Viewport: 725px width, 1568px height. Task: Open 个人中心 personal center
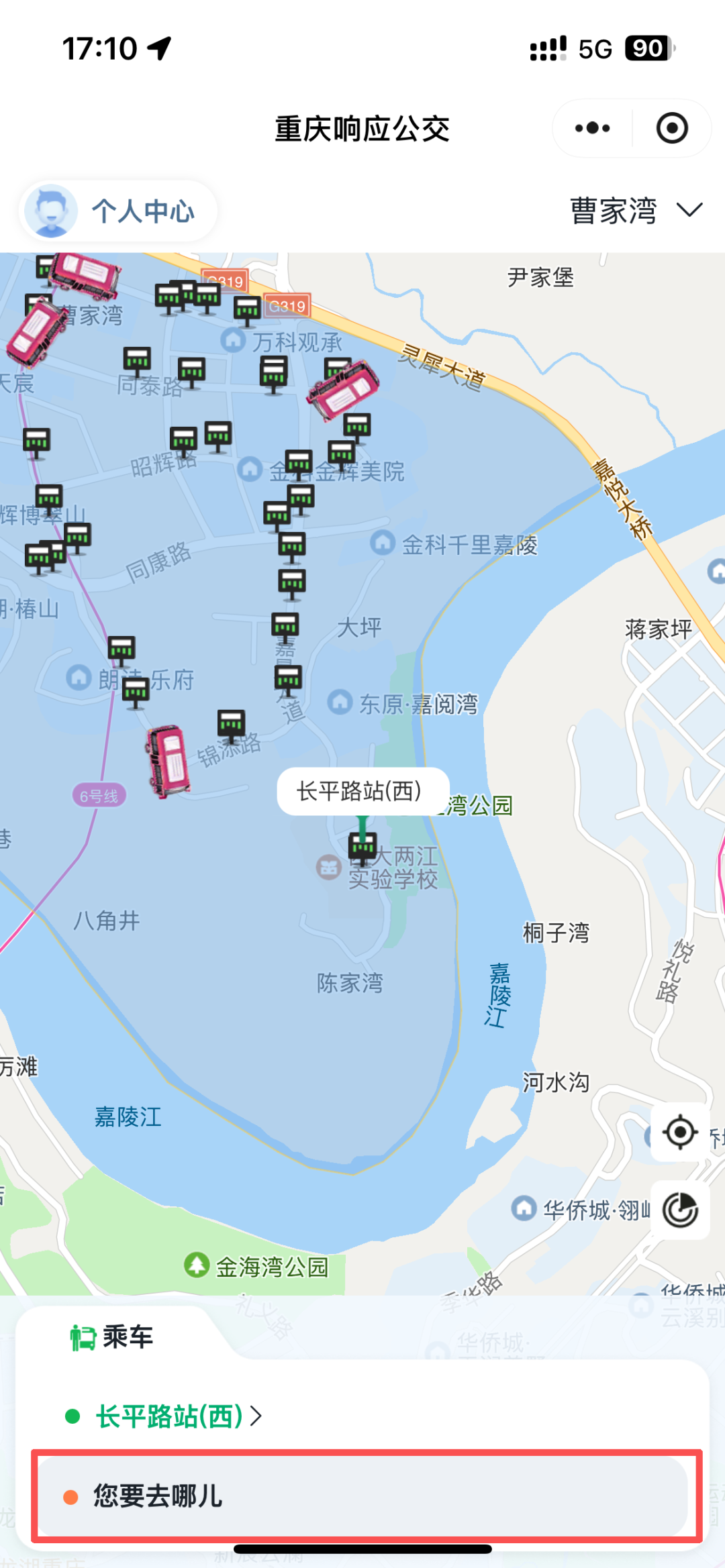click(x=118, y=211)
